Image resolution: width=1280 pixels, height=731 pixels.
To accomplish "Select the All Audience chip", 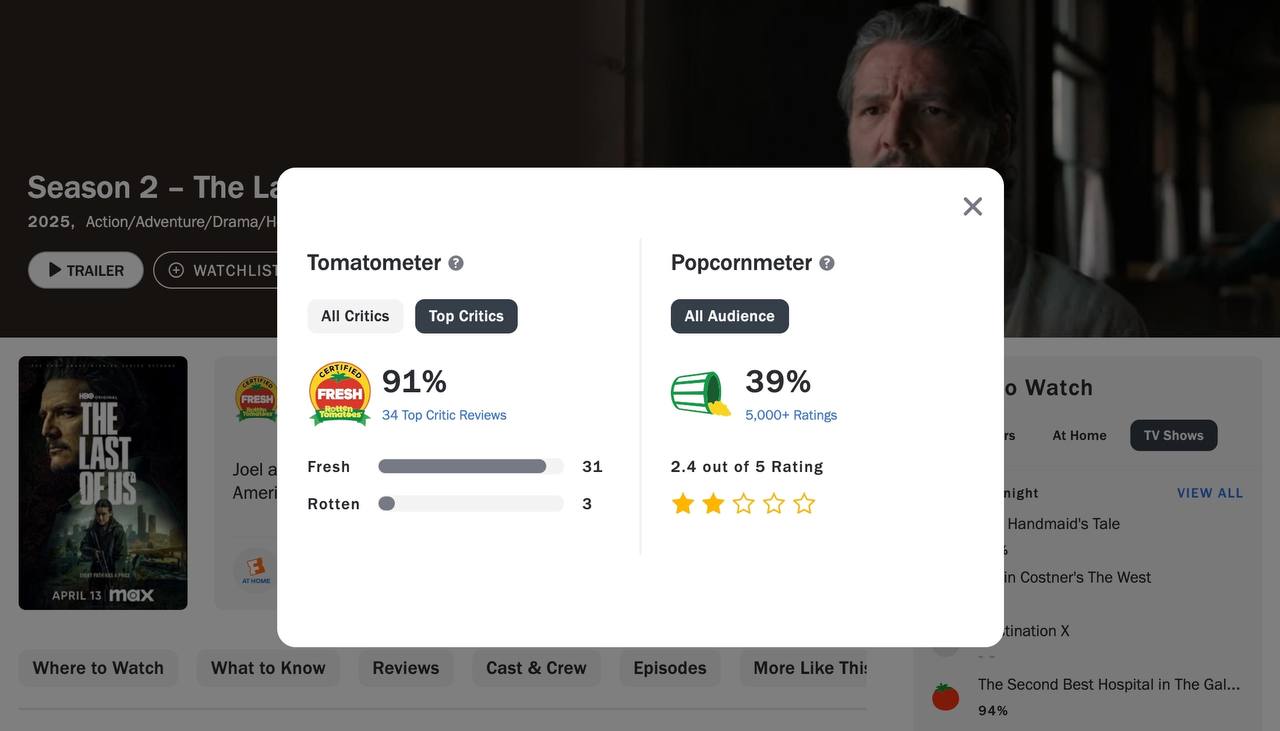I will pyautogui.click(x=729, y=316).
